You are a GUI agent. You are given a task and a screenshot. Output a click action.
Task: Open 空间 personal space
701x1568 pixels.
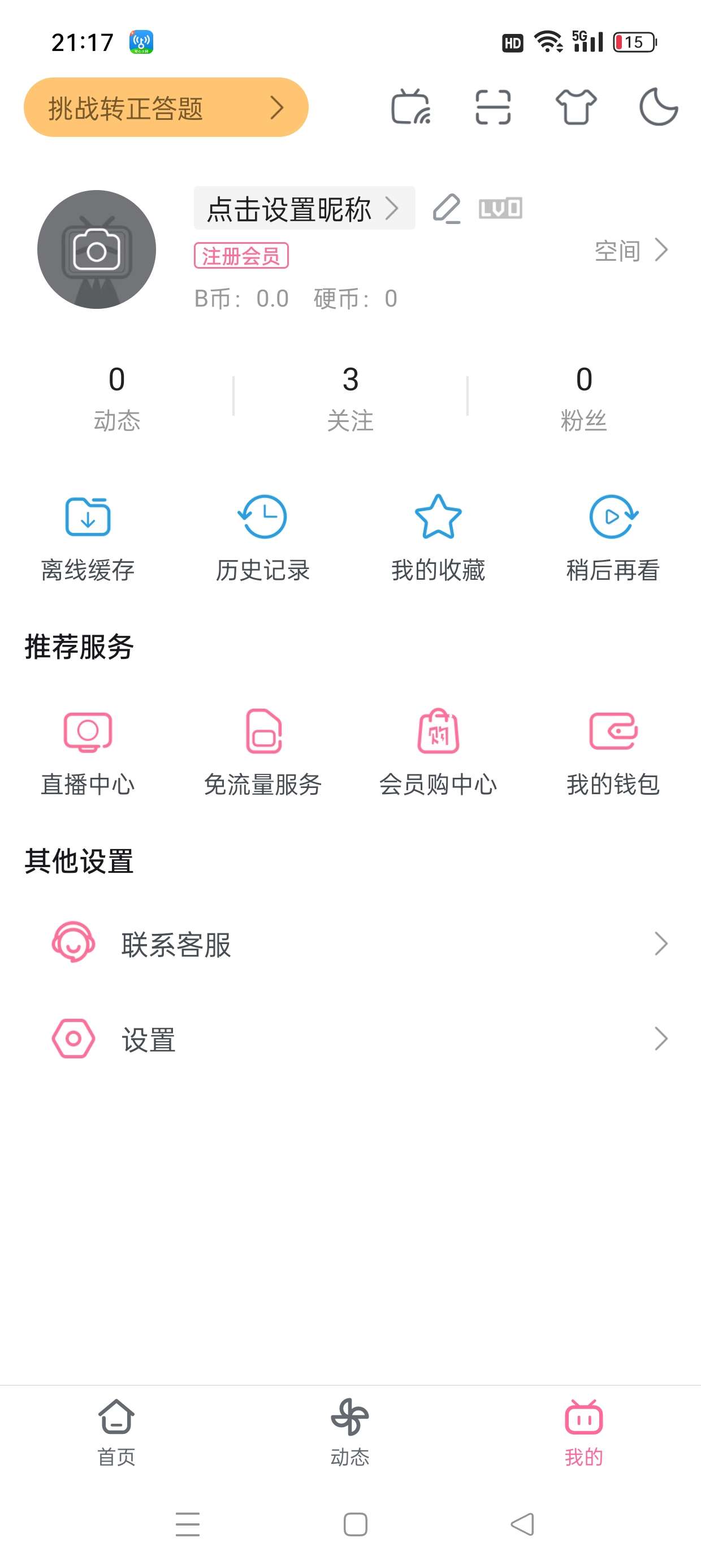pyautogui.click(x=630, y=250)
